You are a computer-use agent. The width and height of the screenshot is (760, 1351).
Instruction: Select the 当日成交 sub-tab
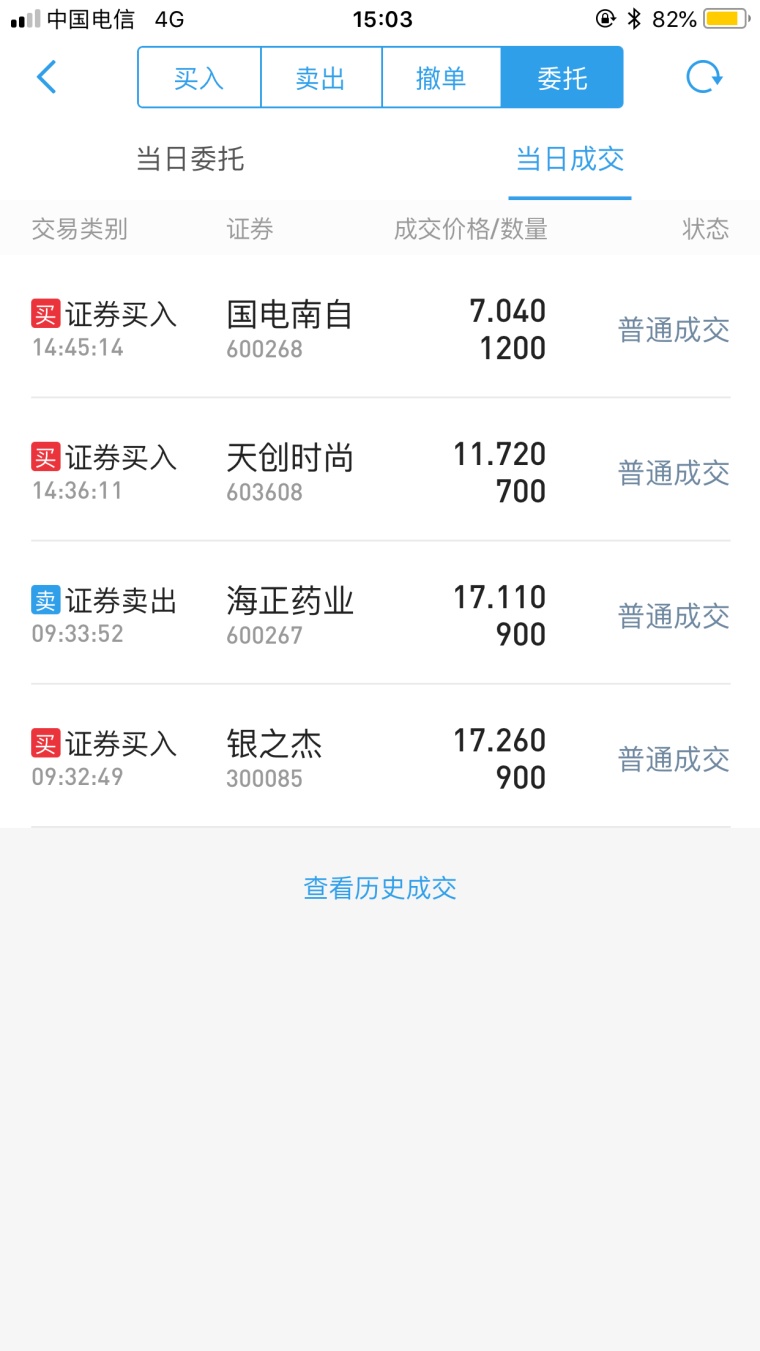pyautogui.click(x=570, y=159)
